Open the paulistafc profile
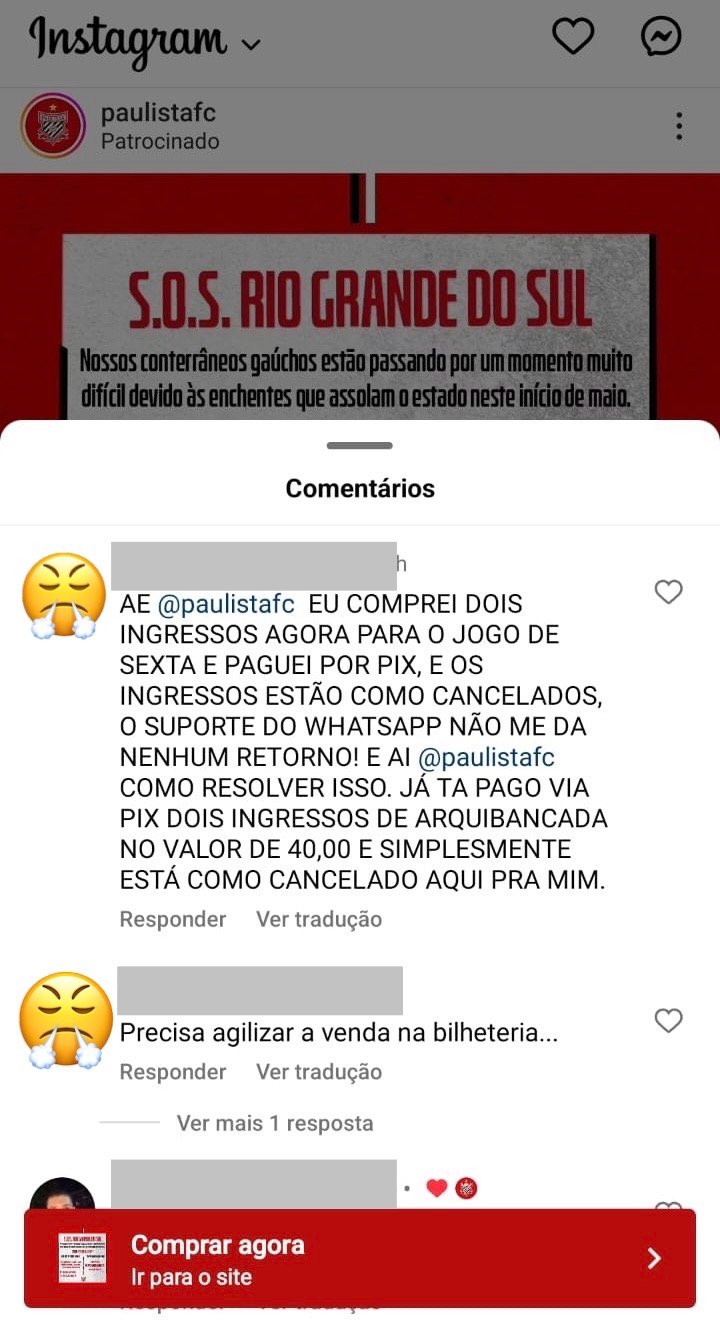This screenshot has width=720, height=1321. coord(158,113)
